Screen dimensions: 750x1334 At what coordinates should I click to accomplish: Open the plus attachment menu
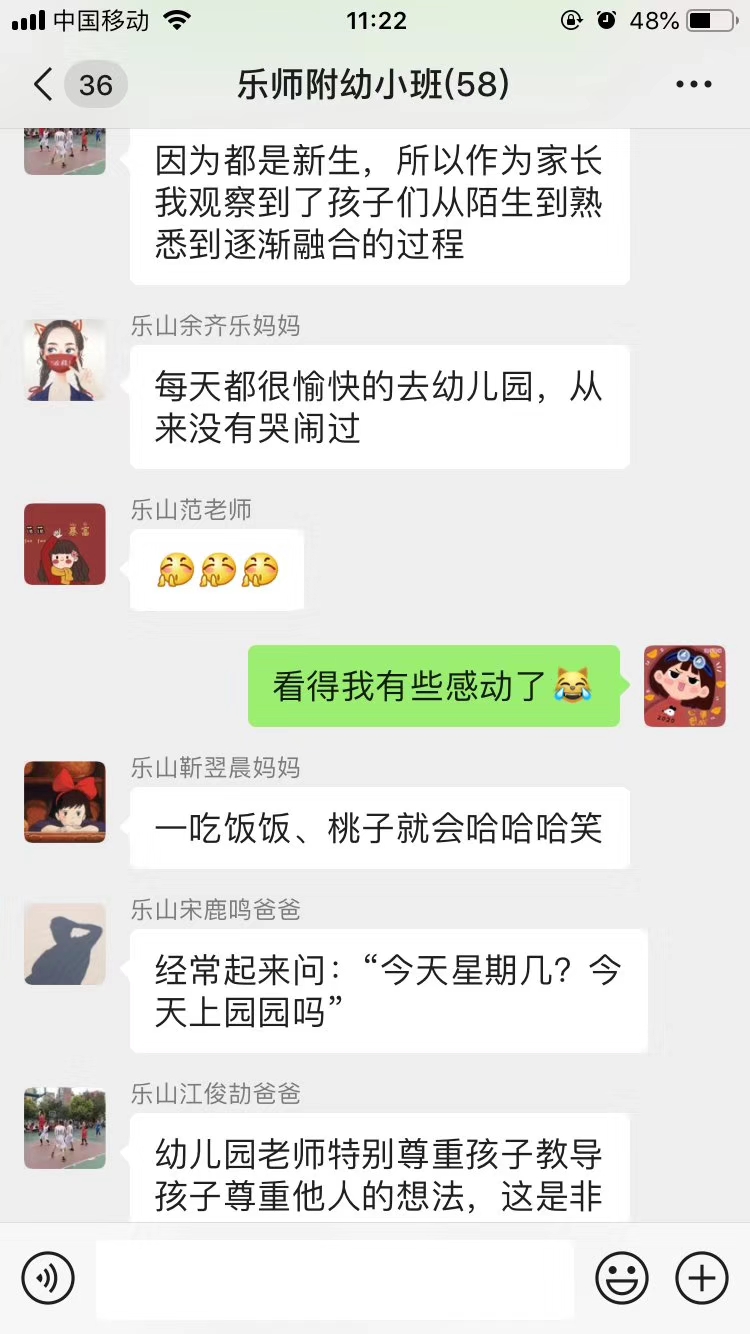(702, 1278)
